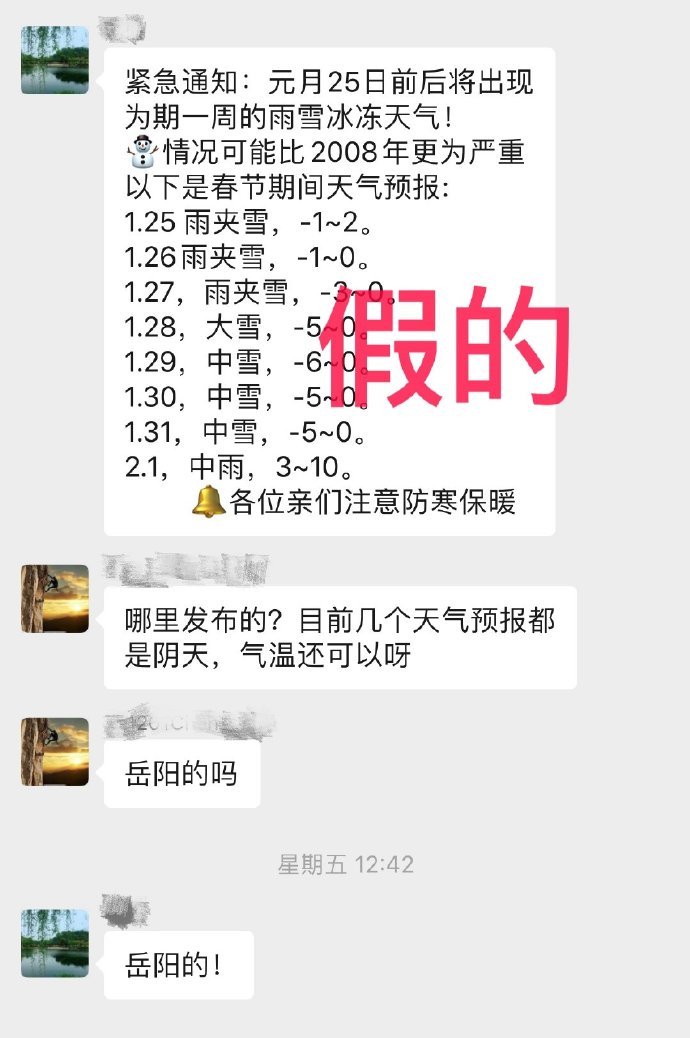Tap avatar beside the 岳阳的! reply
The width and height of the screenshot is (690, 1038).
coord(55,943)
